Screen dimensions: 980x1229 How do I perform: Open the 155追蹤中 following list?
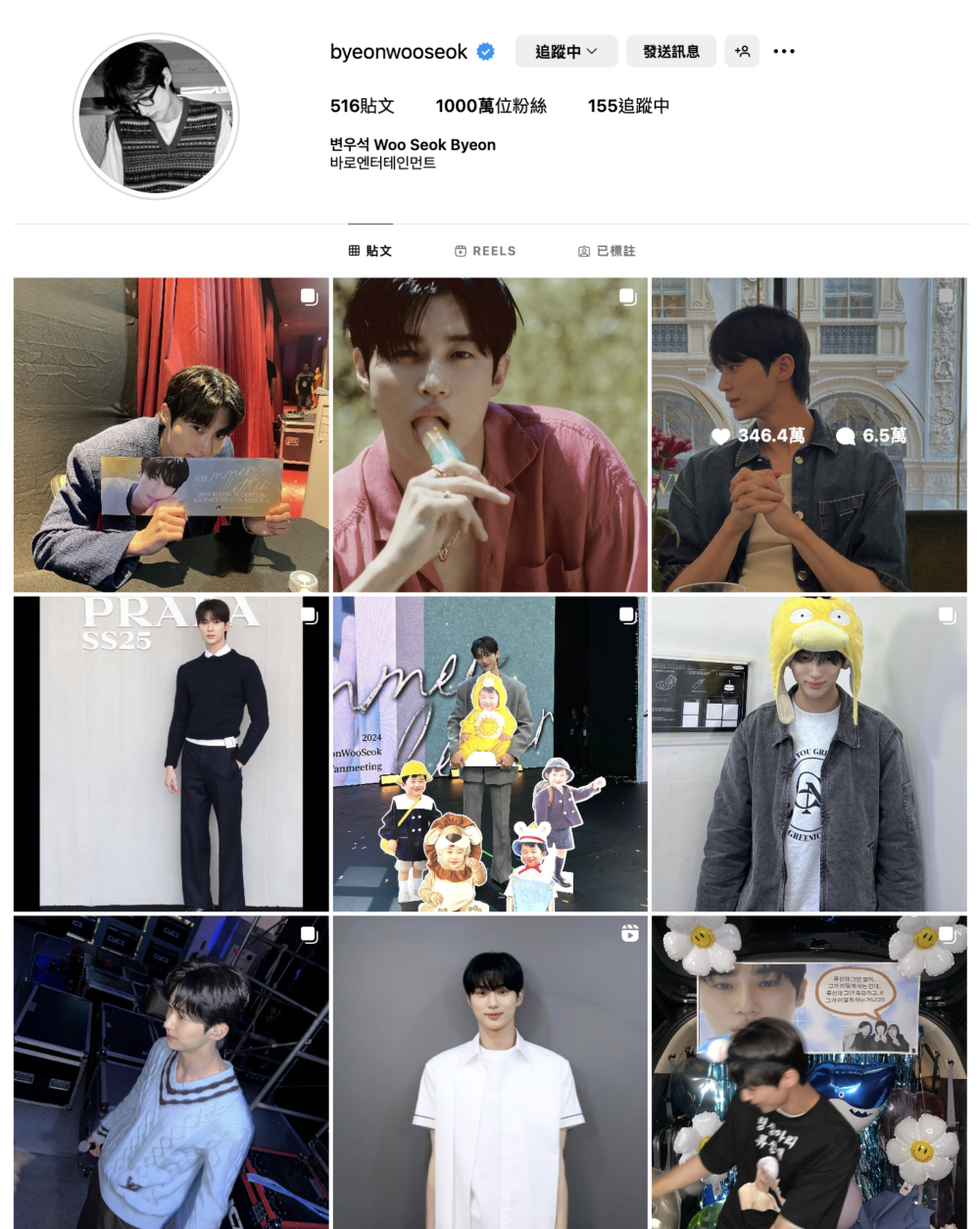point(628,106)
